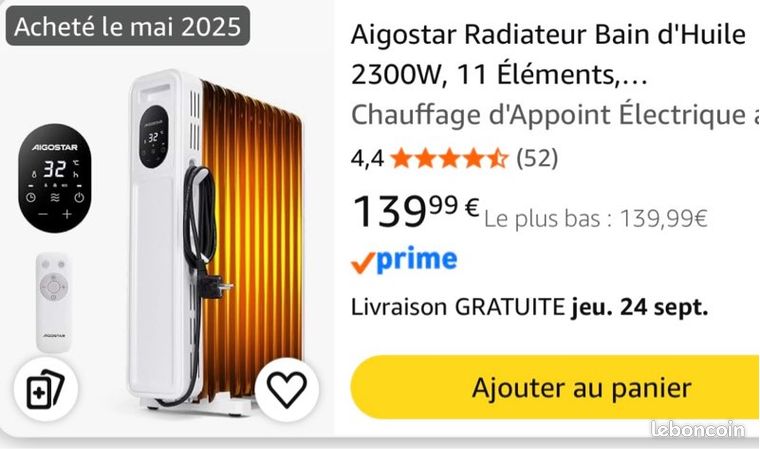This screenshot has width=760, height=449.
Task: Add the Aigostar radiator to the cart
Action: coord(555,387)
